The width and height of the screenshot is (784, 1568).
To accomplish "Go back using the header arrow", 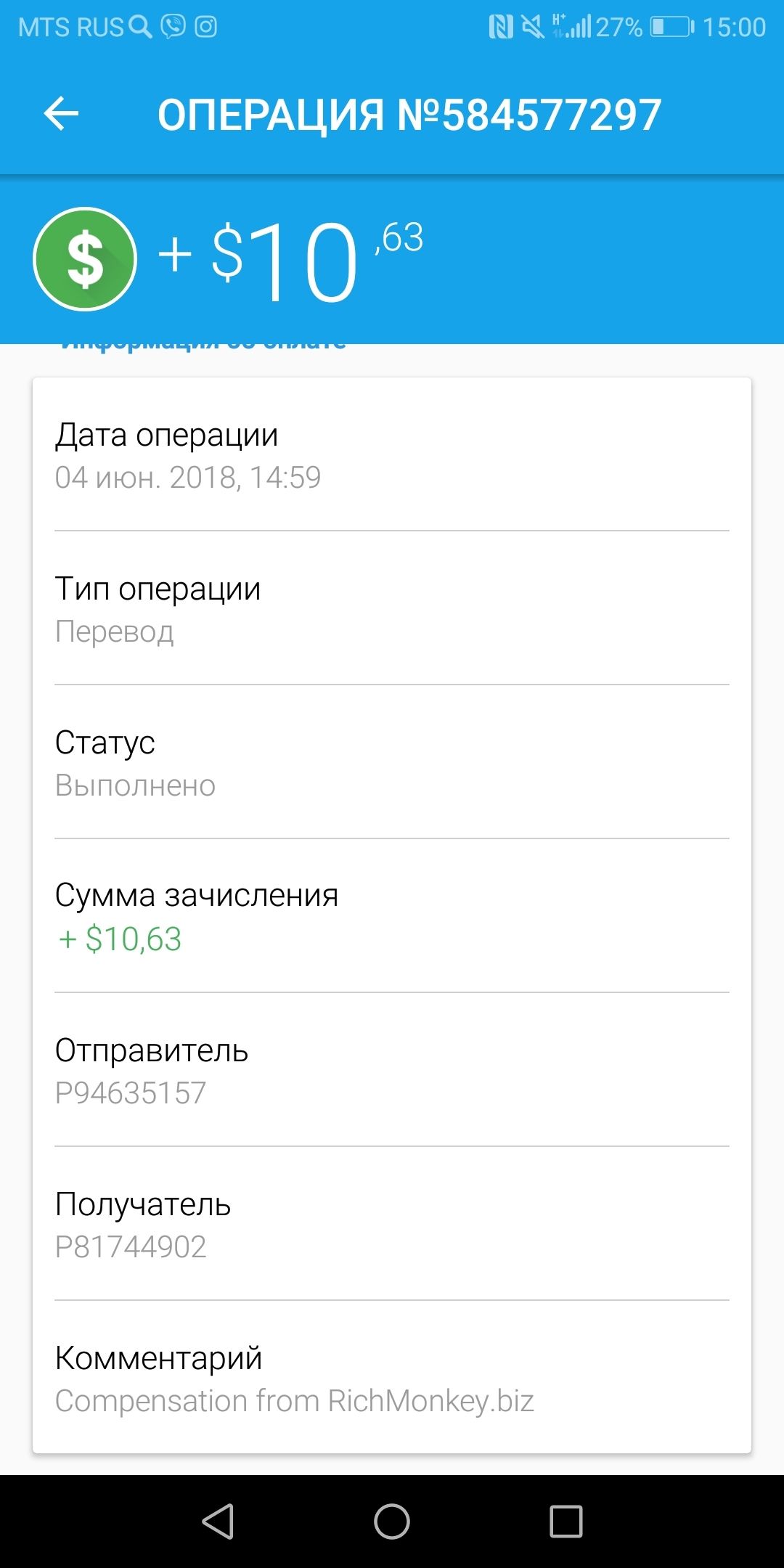I will (61, 114).
